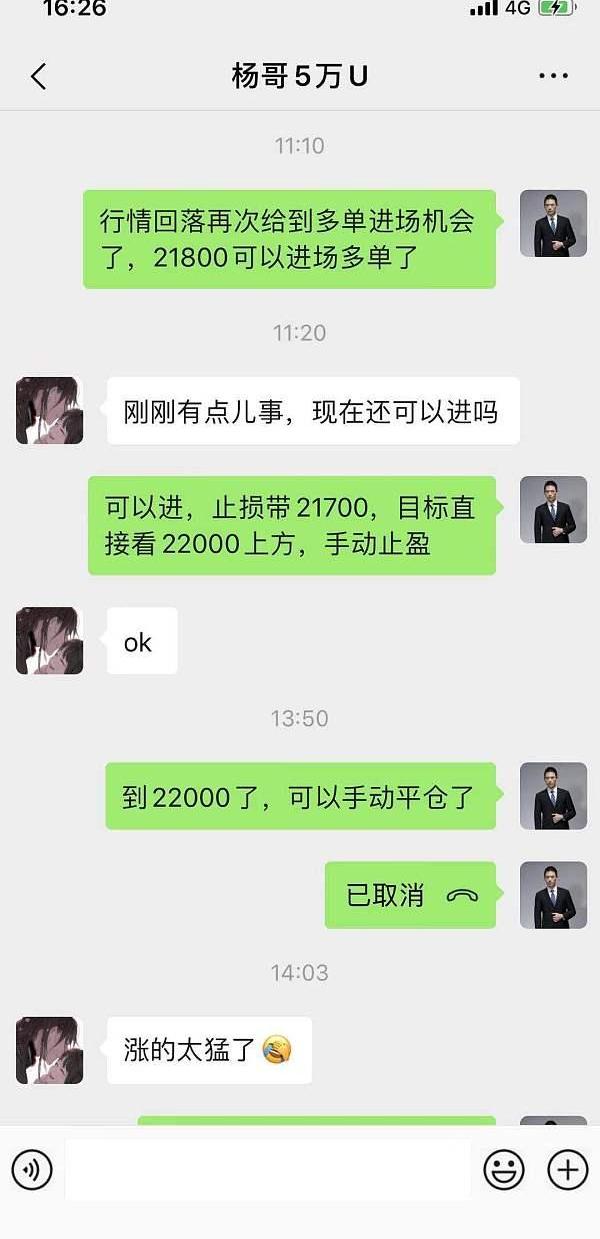600x1239 pixels.
Task: Open the three-dot chat info menu
Action: [x=553, y=77]
